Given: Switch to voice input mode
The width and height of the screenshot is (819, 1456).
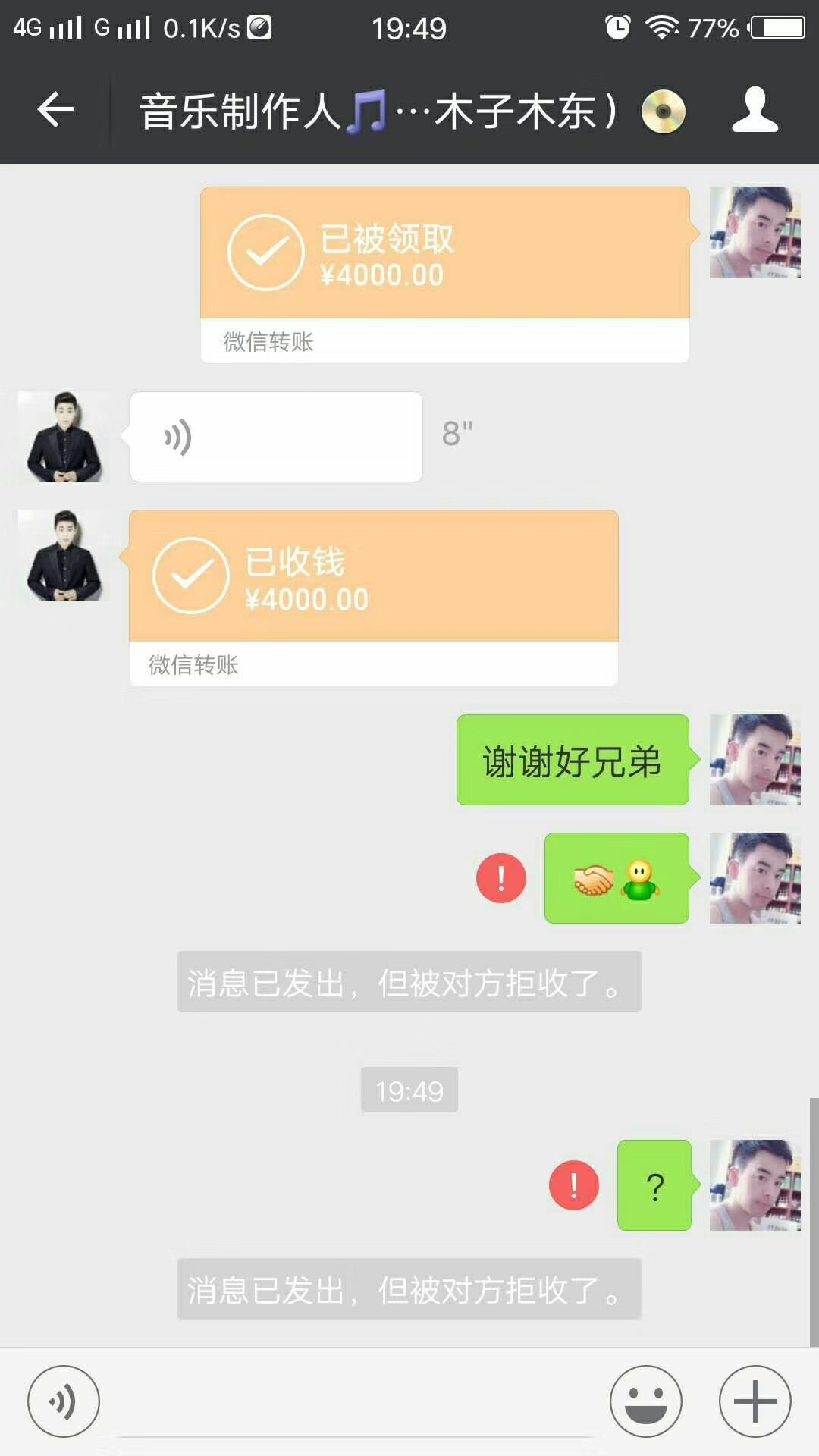Looking at the screenshot, I should click(64, 1401).
